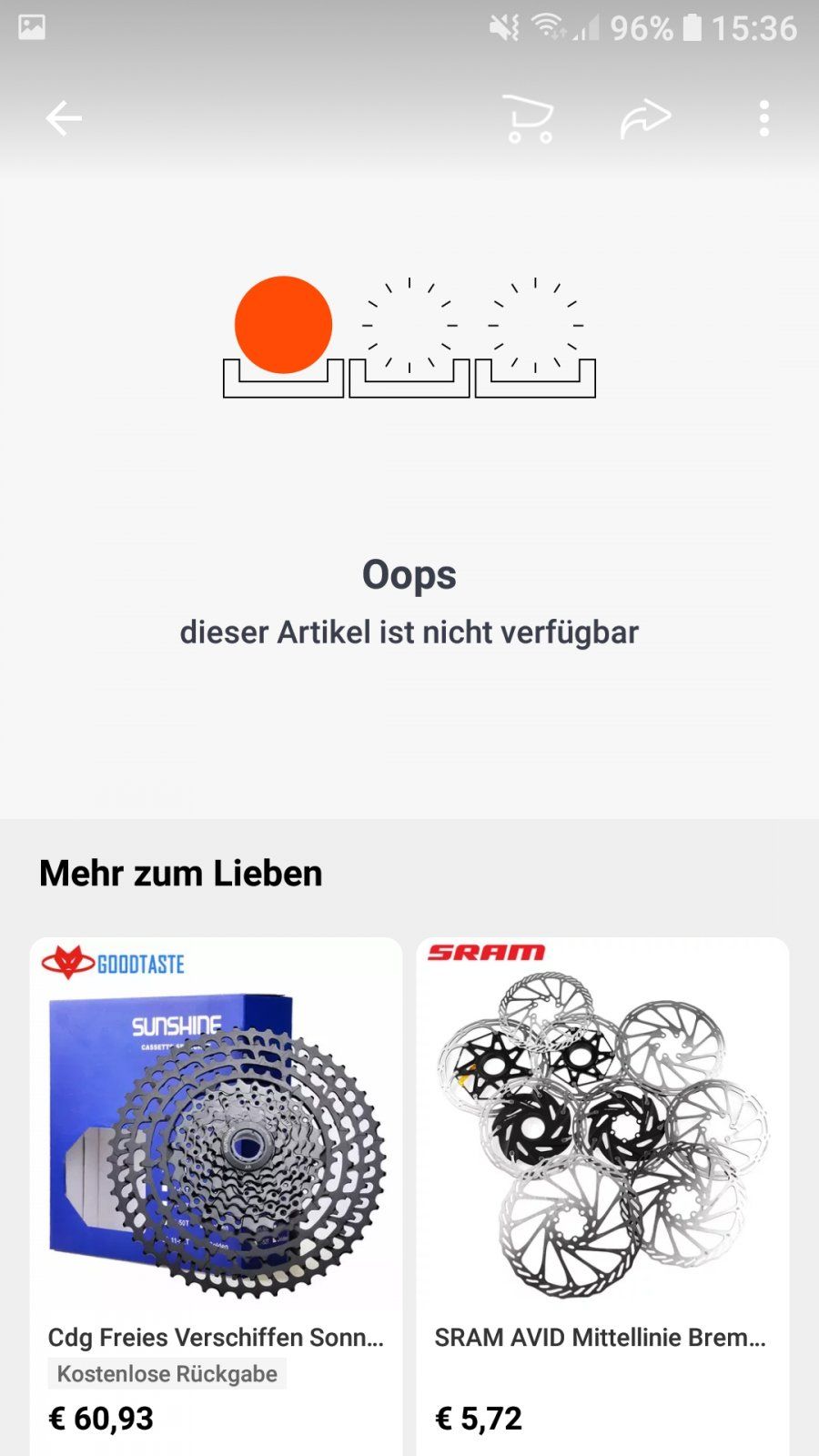
Task: Open the shopping cart
Action: pos(528,118)
